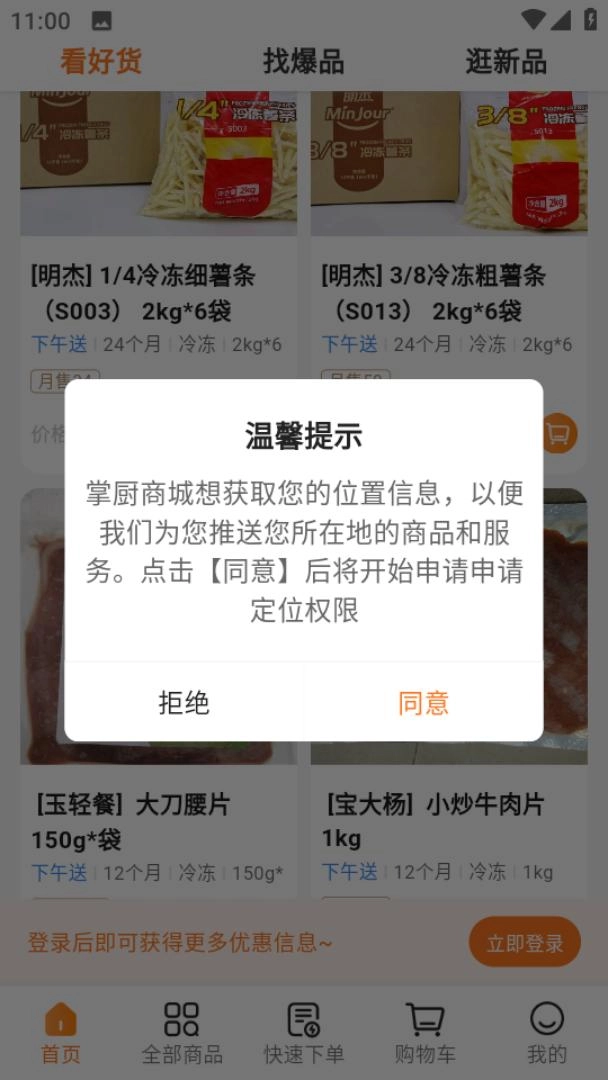Tap 拒绝 to refuse location permission
This screenshot has width=608, height=1080.
[184, 702]
